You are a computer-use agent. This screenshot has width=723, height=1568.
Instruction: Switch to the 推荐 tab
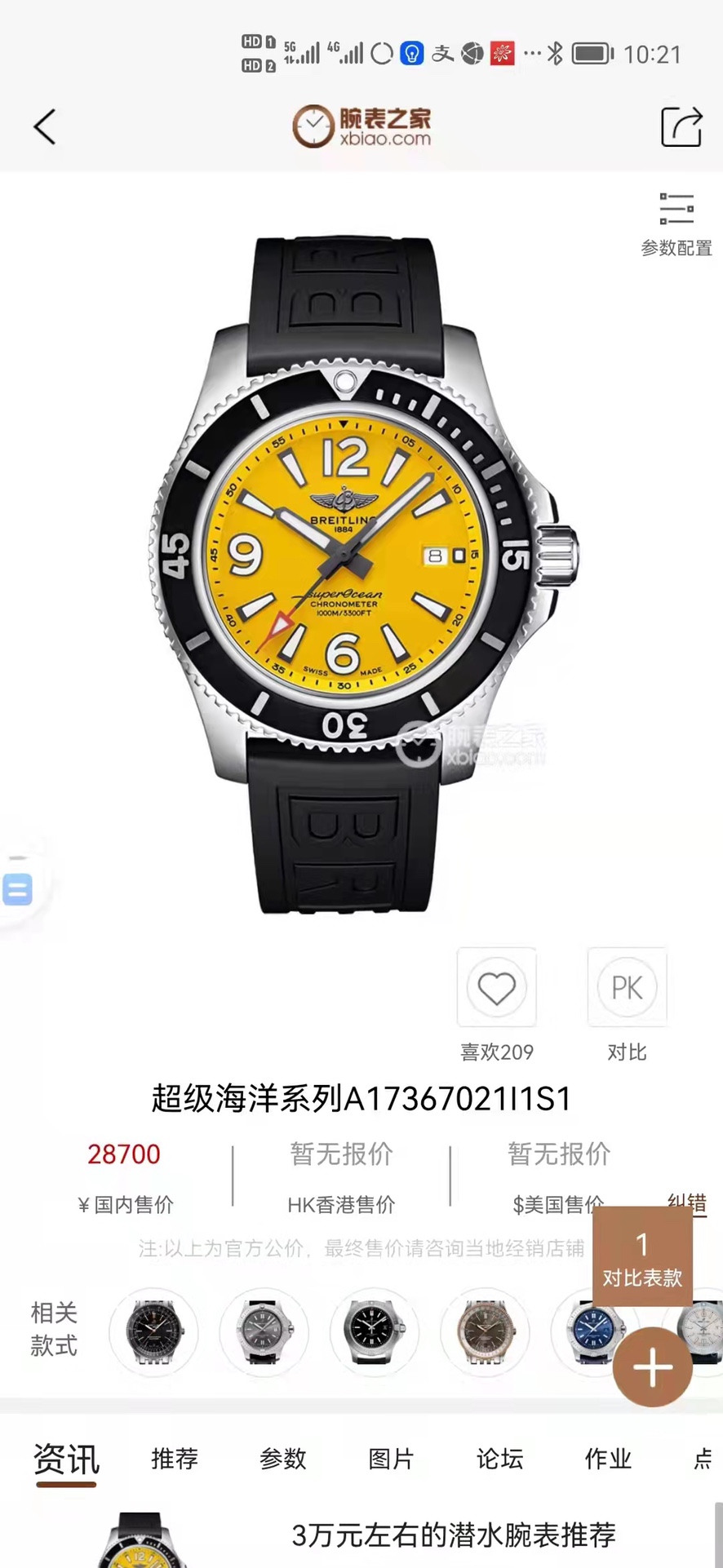[174, 1459]
